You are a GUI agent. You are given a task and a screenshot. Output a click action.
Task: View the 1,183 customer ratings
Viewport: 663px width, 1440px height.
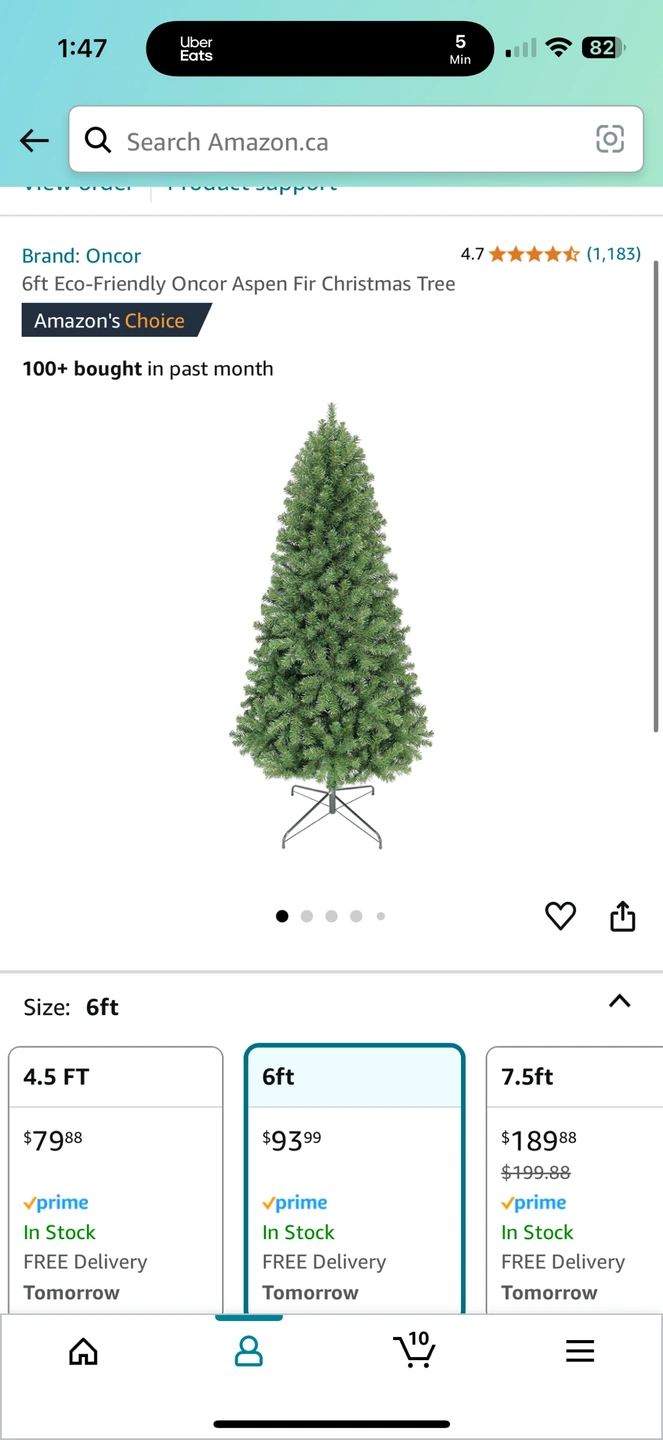(x=613, y=254)
